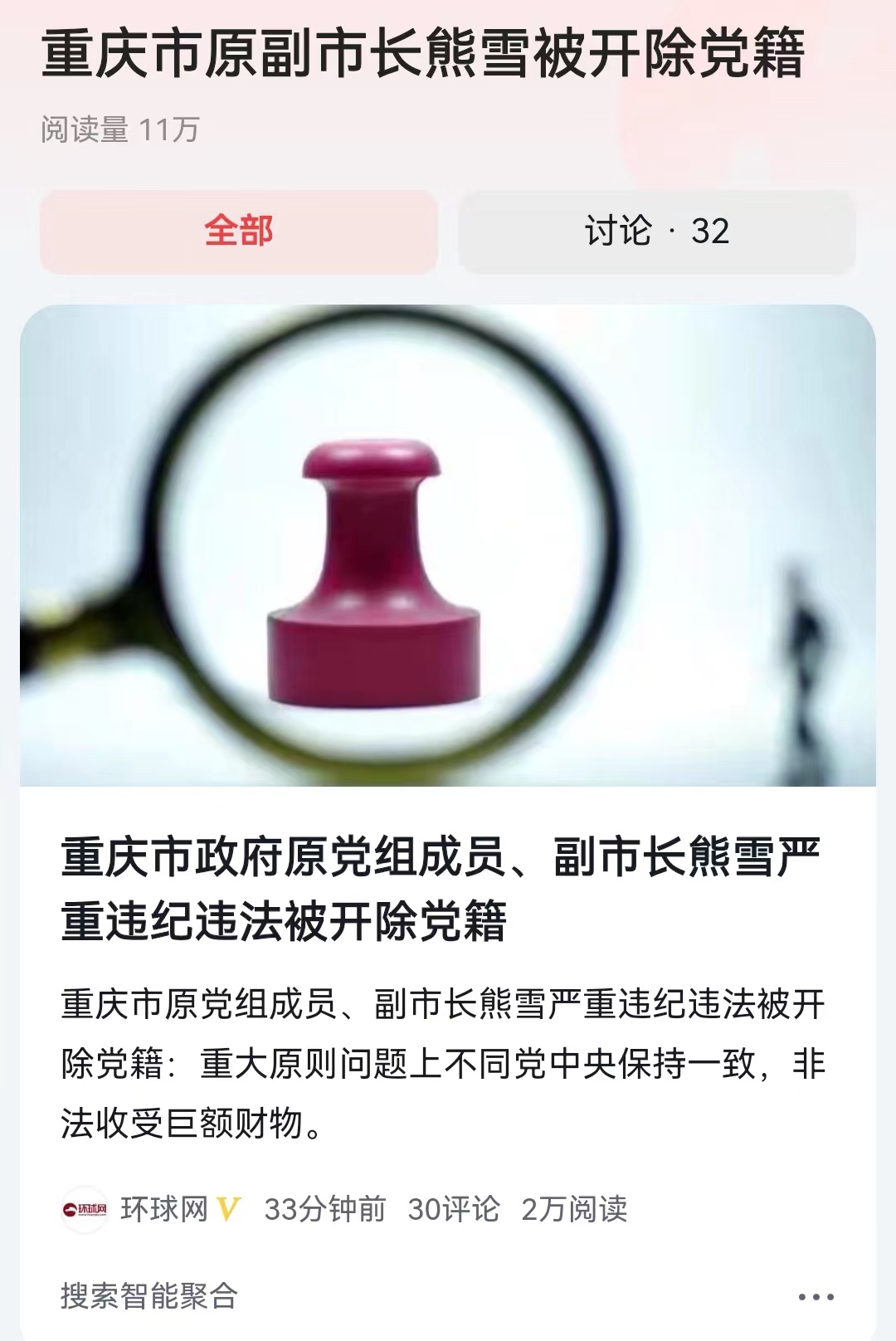Open the 讨论 · 32 discussion tab

[655, 233]
